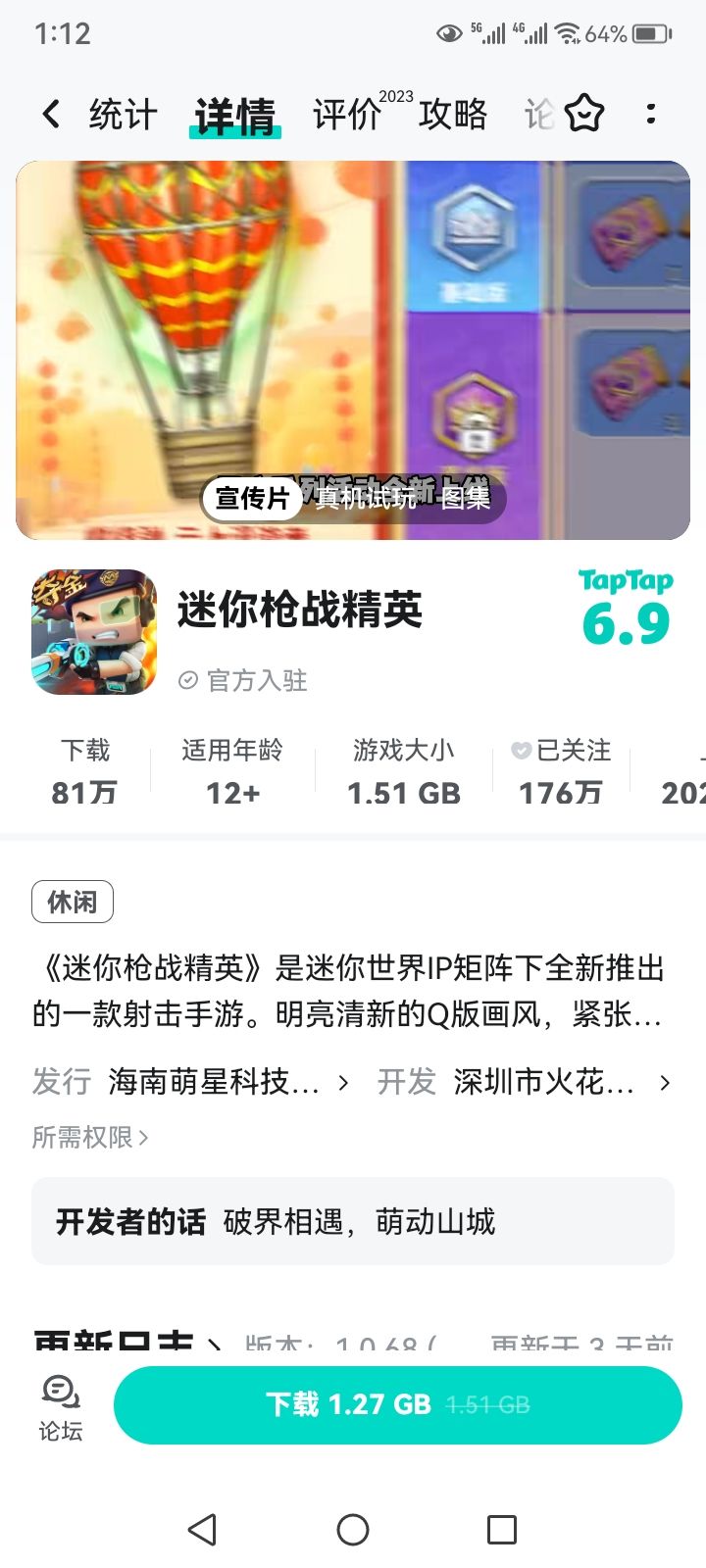
Task: Switch to 图集 image gallery mode
Action: (x=466, y=499)
